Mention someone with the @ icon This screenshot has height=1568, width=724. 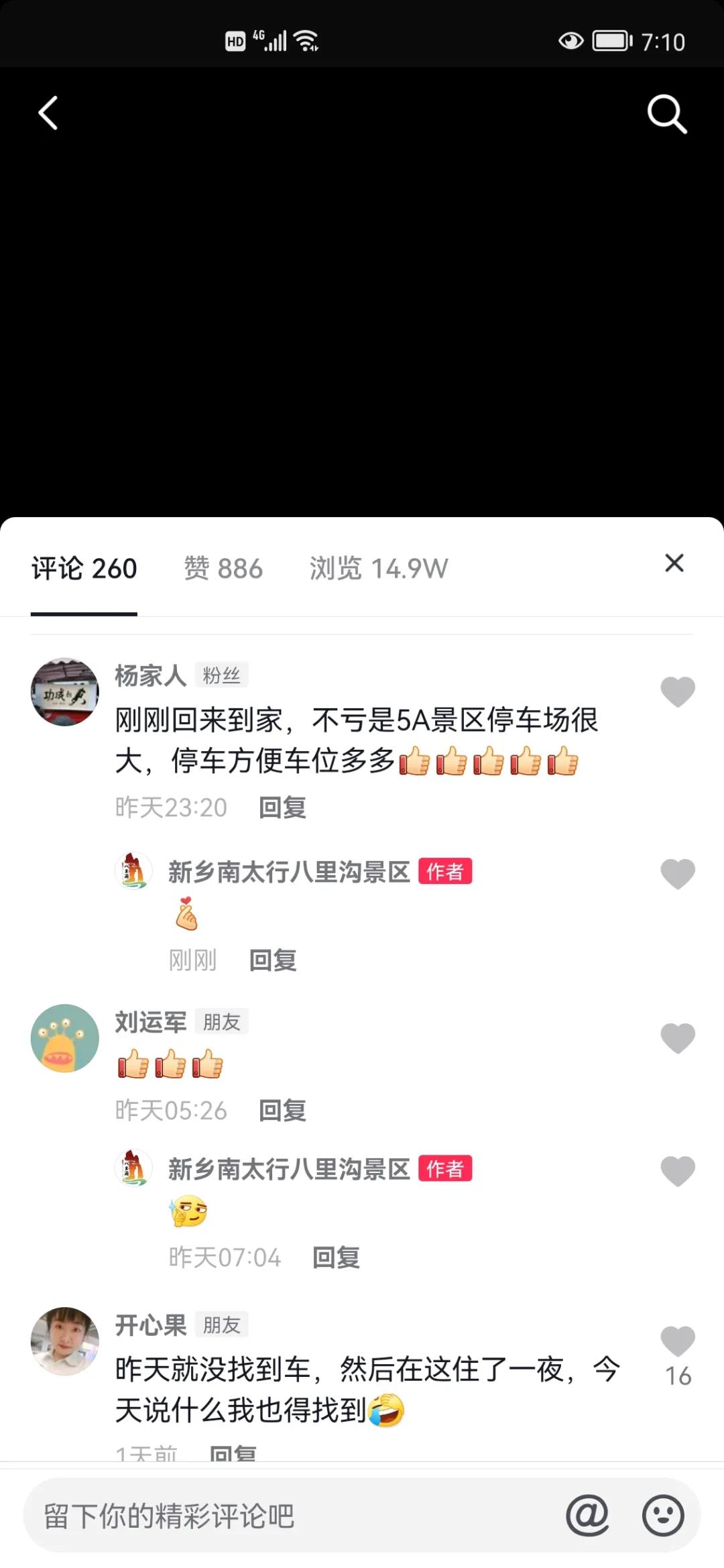pyautogui.click(x=587, y=1516)
